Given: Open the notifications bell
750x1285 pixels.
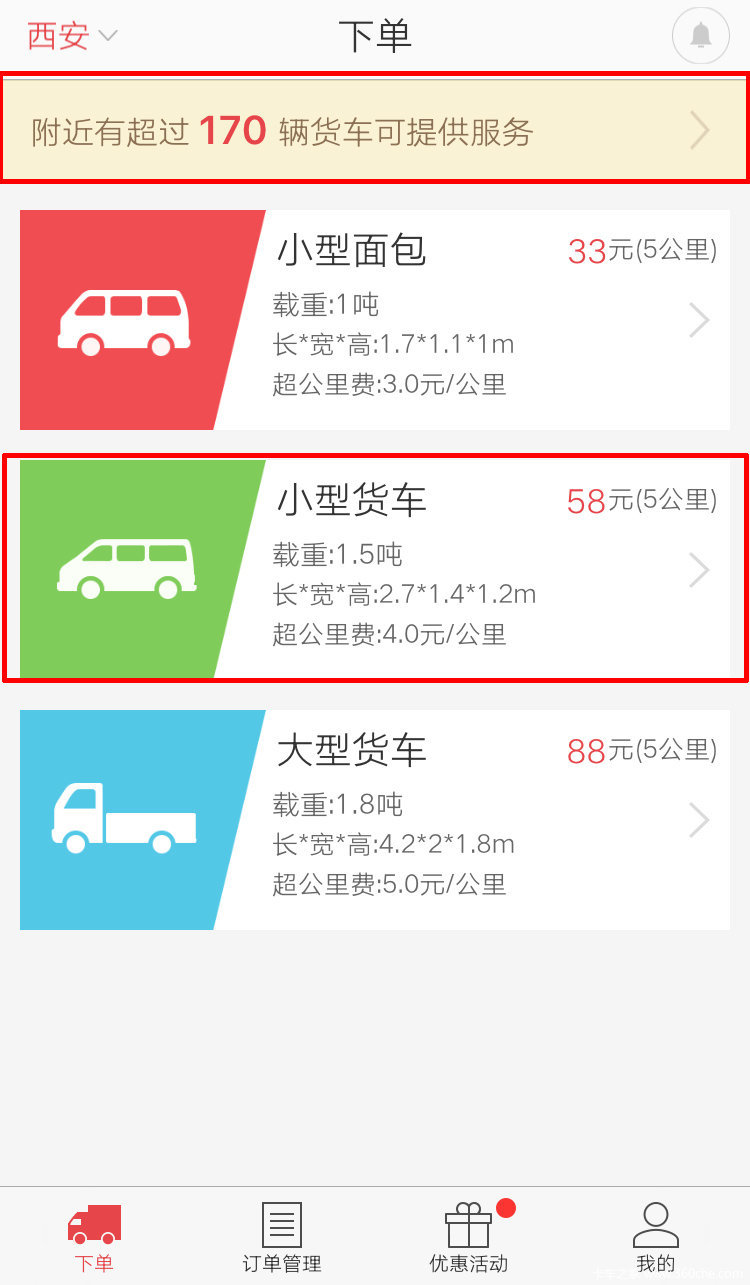Looking at the screenshot, I should [x=700, y=36].
